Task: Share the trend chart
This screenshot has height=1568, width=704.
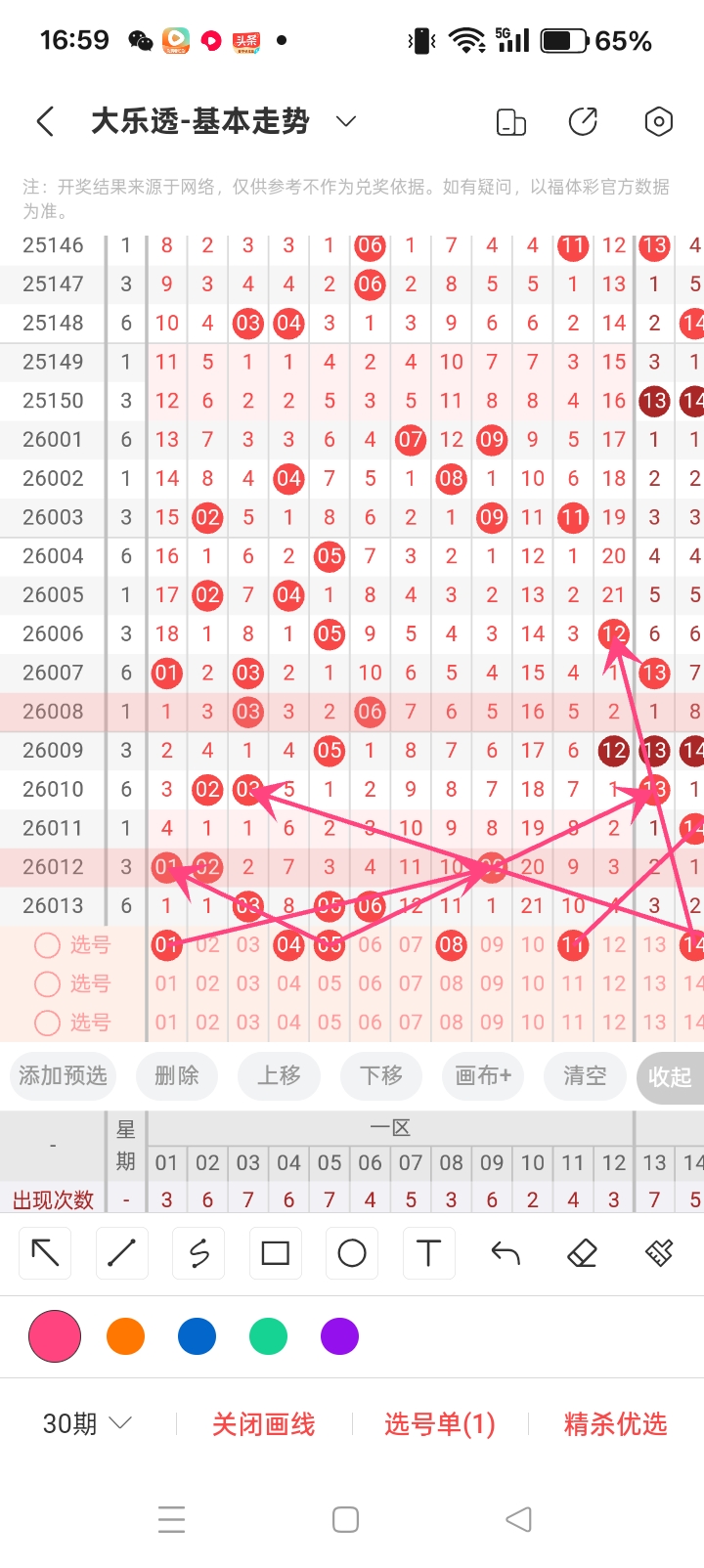Action: pyautogui.click(x=584, y=121)
